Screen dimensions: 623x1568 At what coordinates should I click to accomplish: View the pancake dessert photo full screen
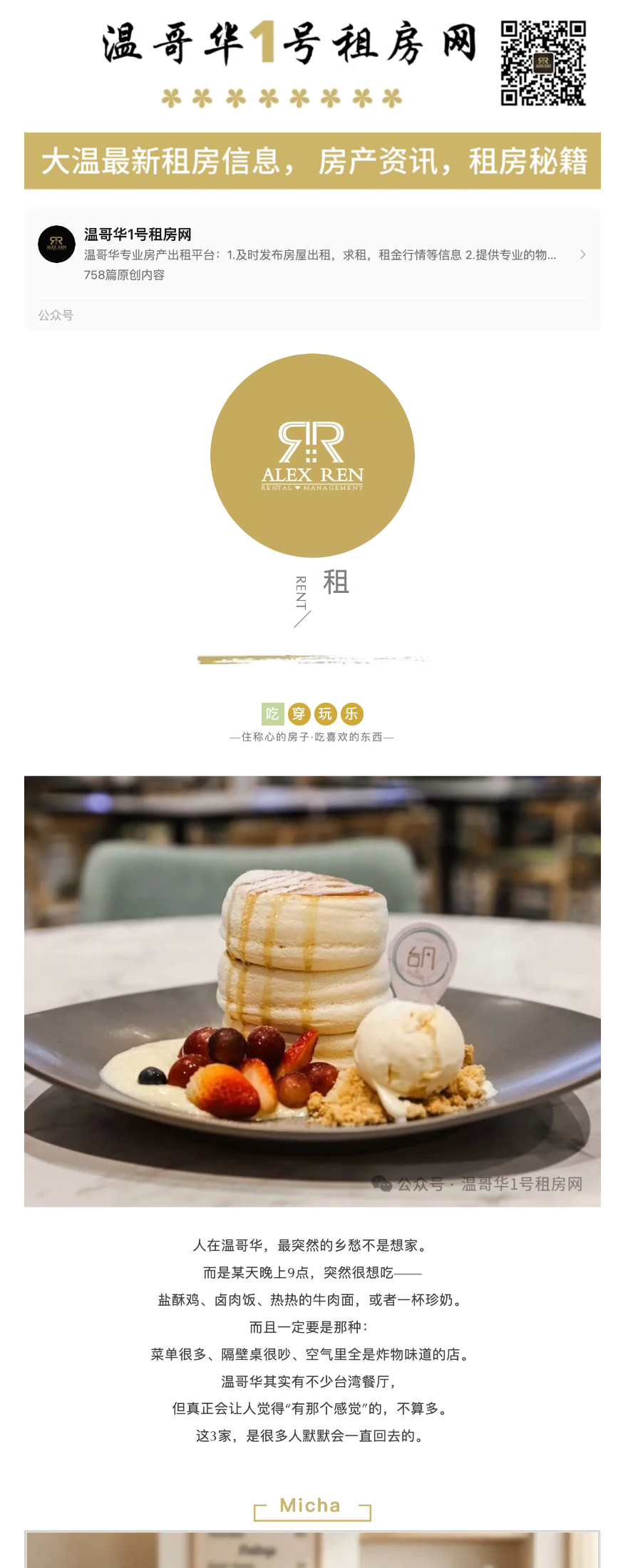coord(312,991)
